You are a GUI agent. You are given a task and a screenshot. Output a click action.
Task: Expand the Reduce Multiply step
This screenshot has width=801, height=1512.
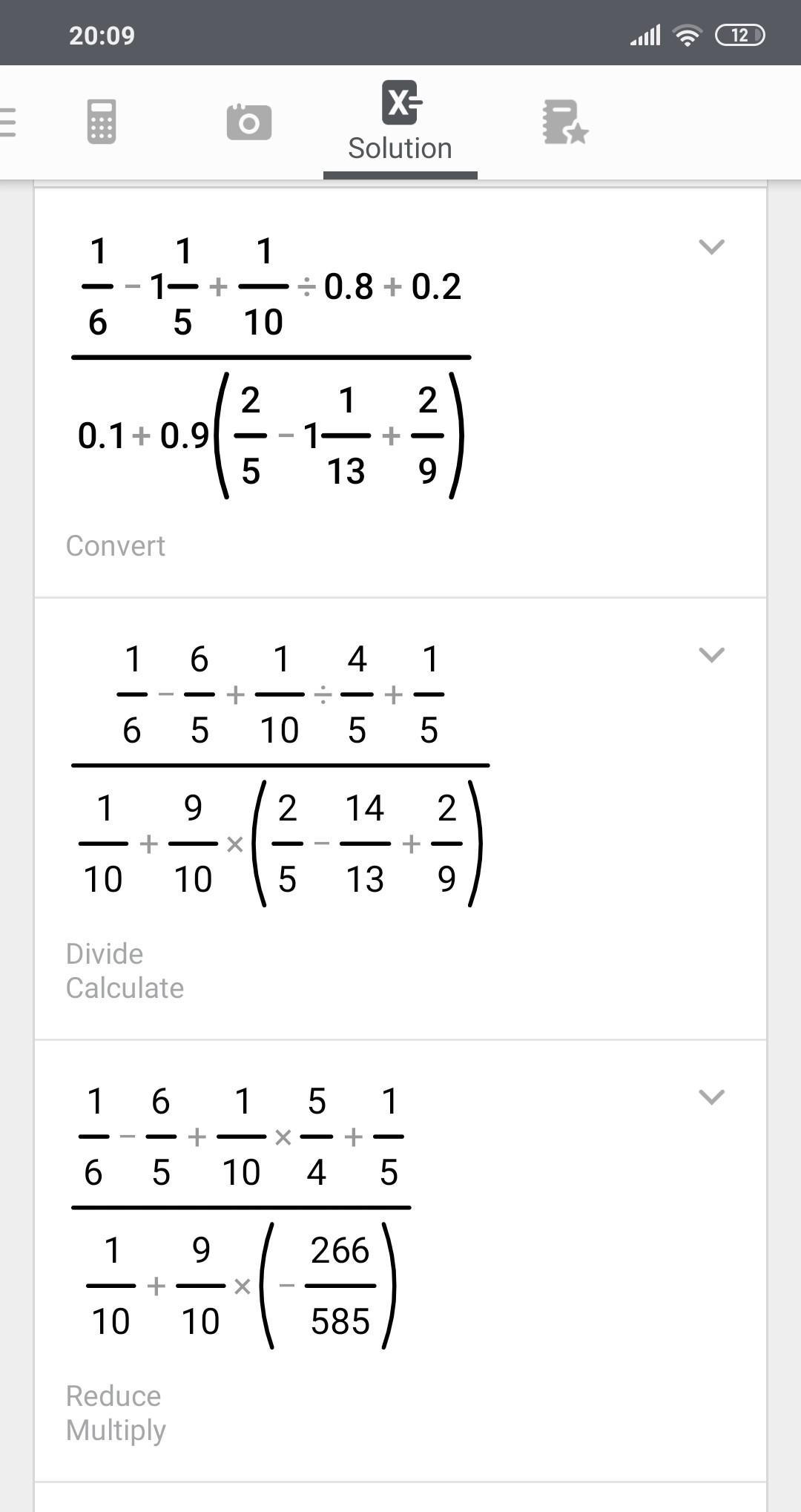(711, 1097)
